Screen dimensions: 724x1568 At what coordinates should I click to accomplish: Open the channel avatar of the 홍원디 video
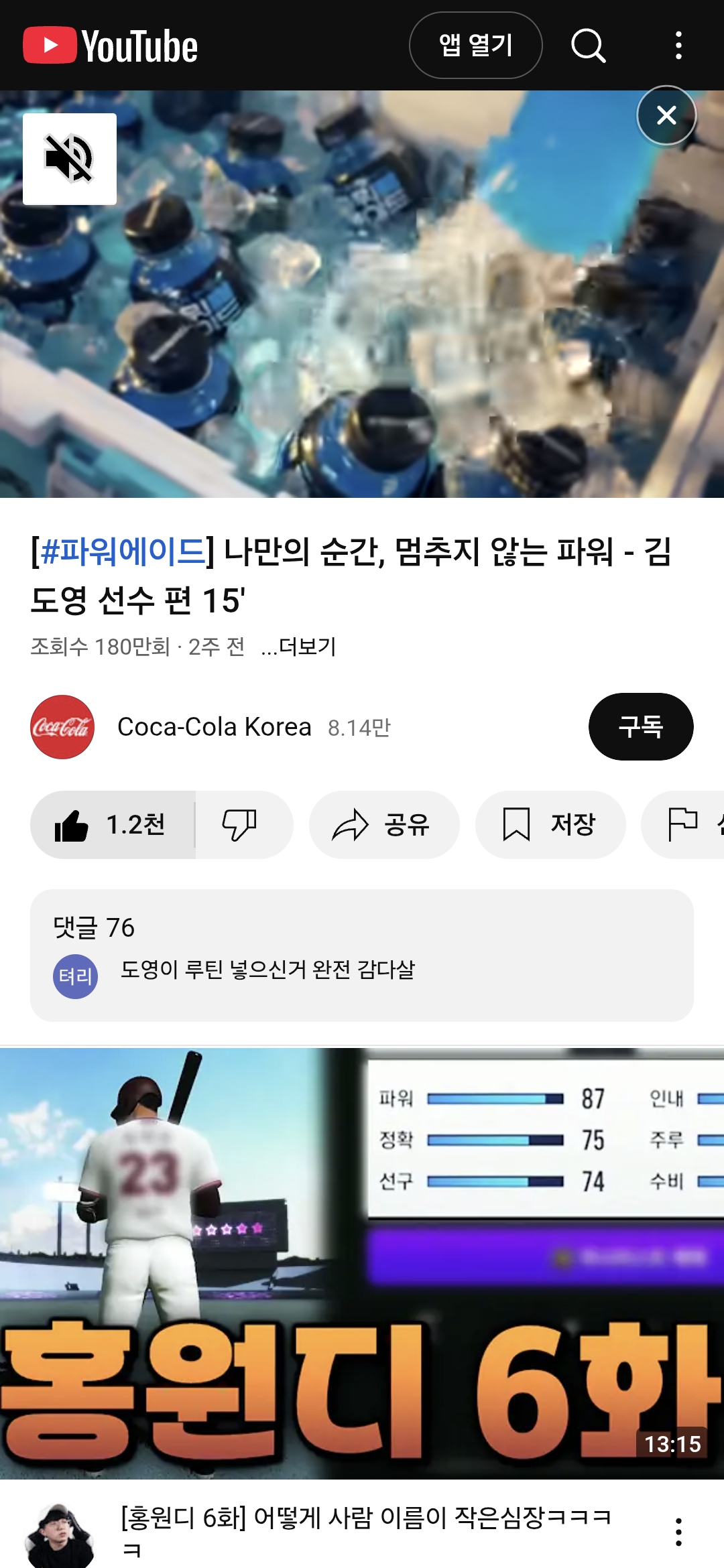point(59,1535)
